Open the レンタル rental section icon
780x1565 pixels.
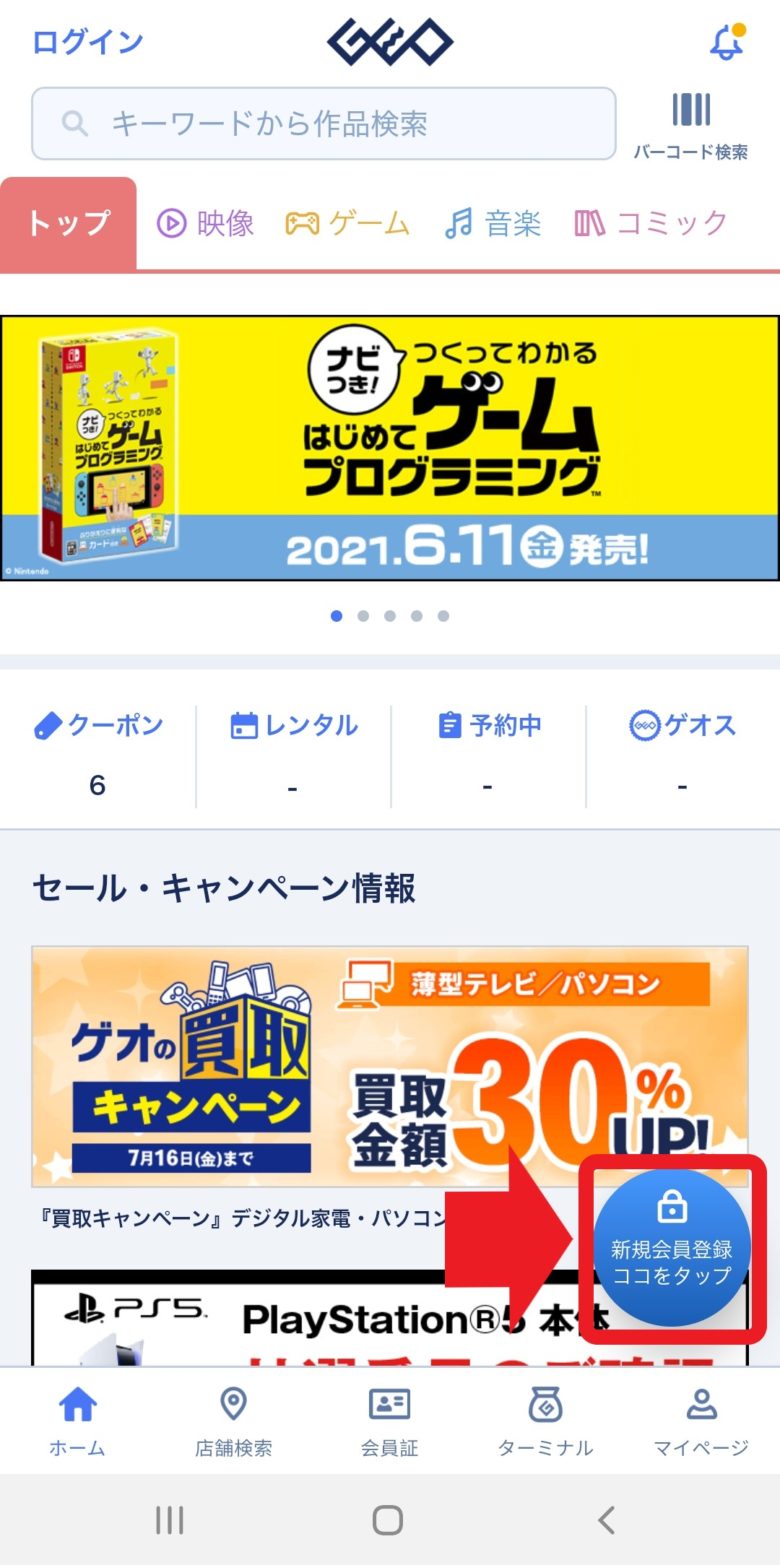[x=291, y=726]
